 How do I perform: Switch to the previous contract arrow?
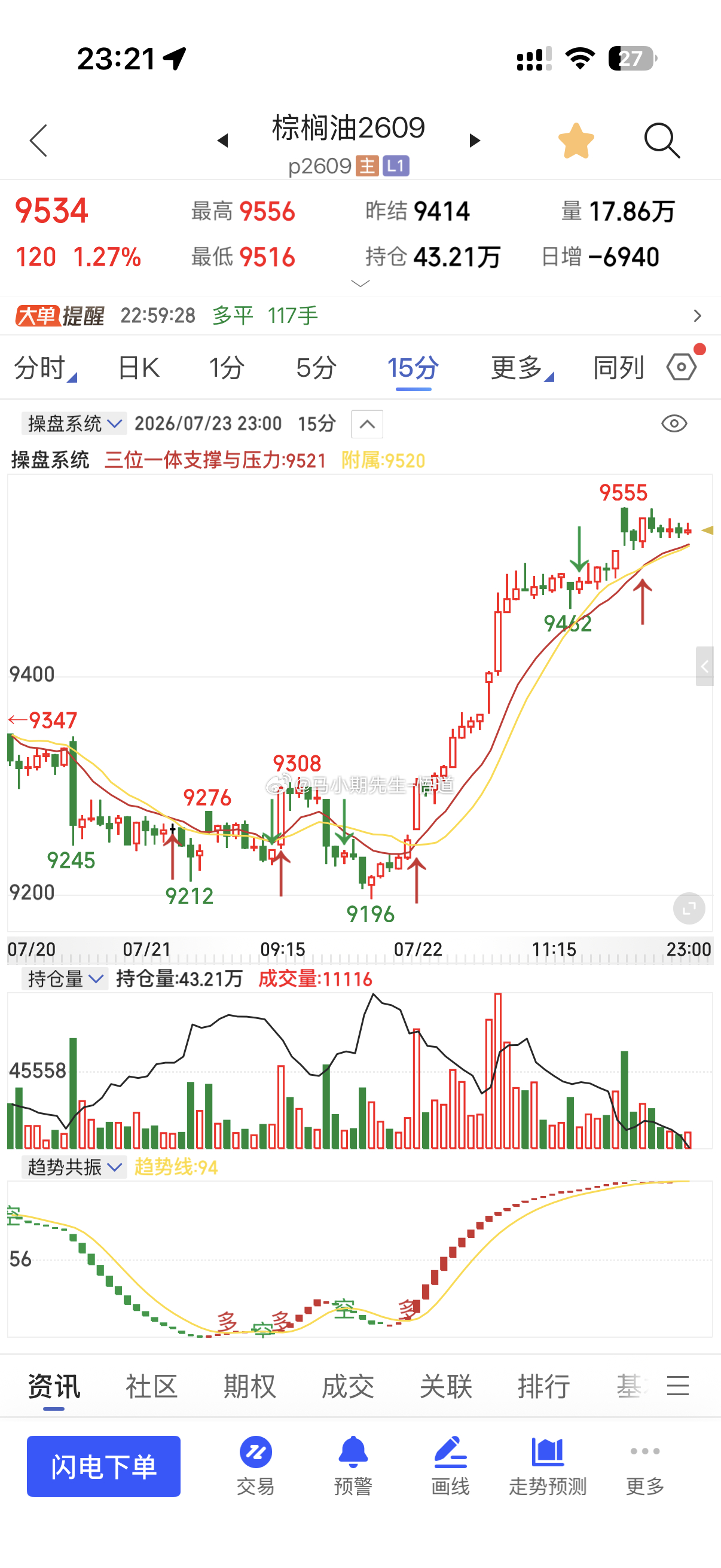pyautogui.click(x=222, y=141)
